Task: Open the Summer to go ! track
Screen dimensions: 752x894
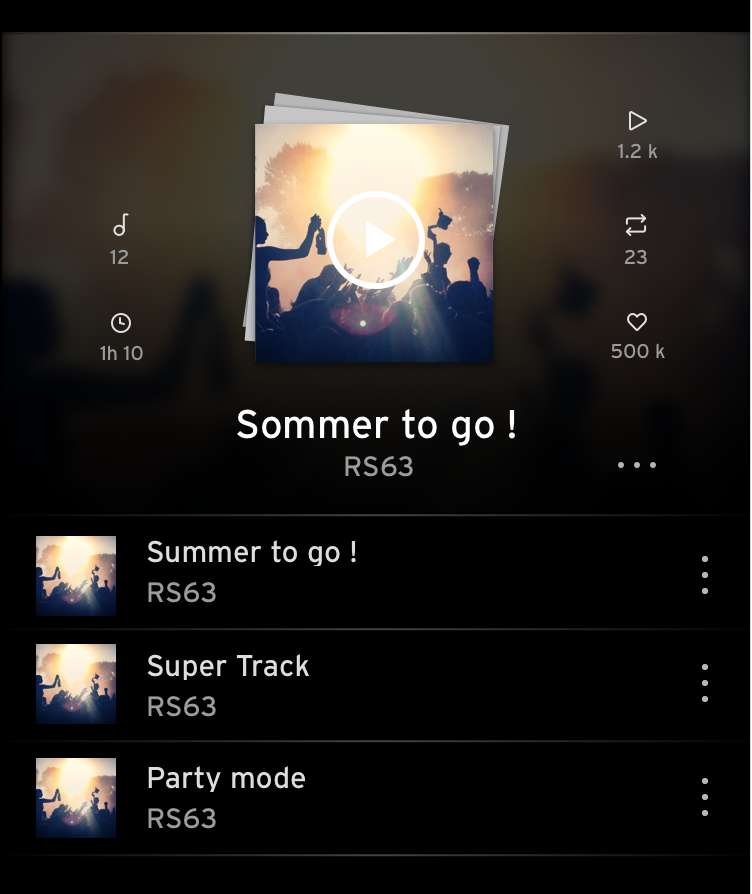Action: point(252,552)
